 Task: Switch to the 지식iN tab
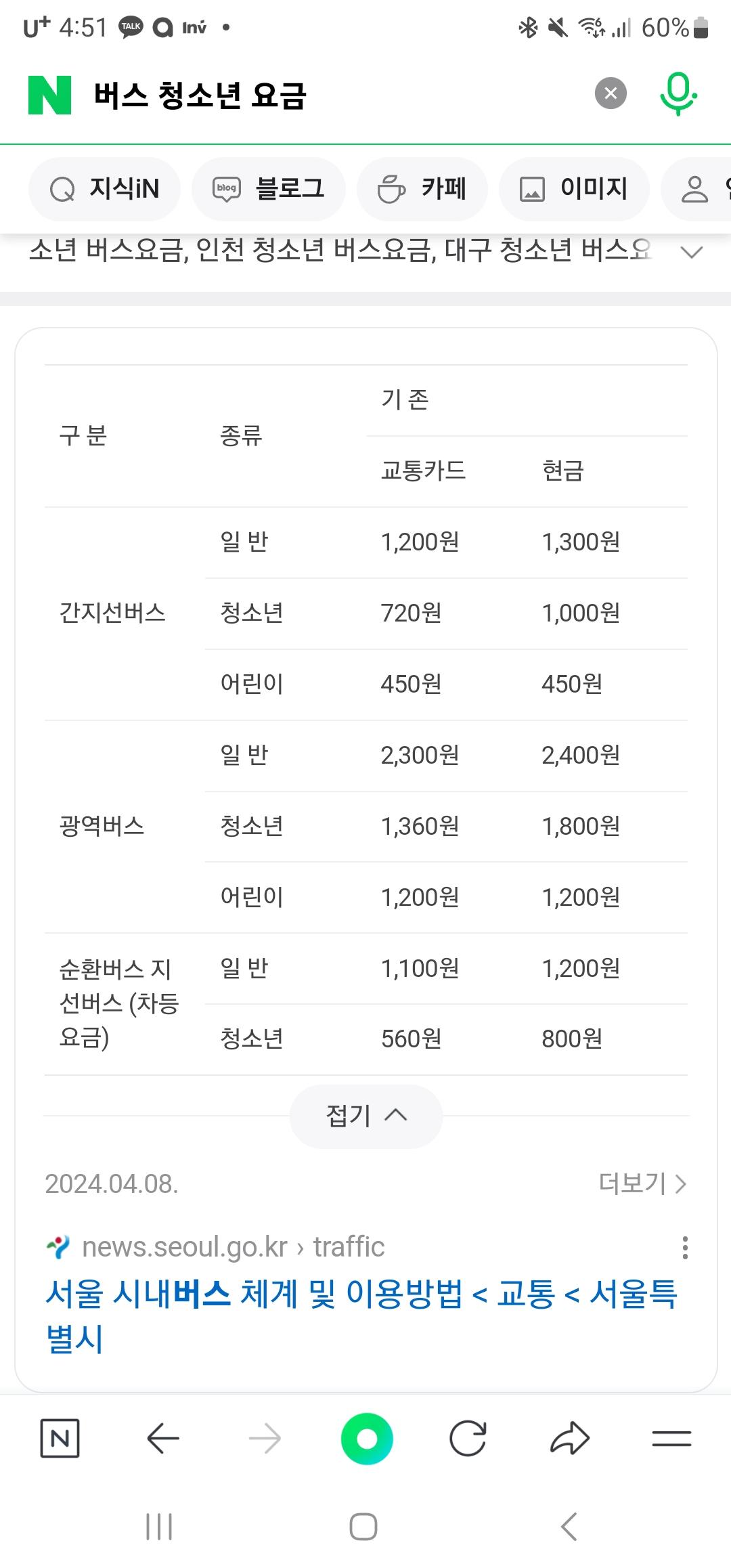(105, 189)
